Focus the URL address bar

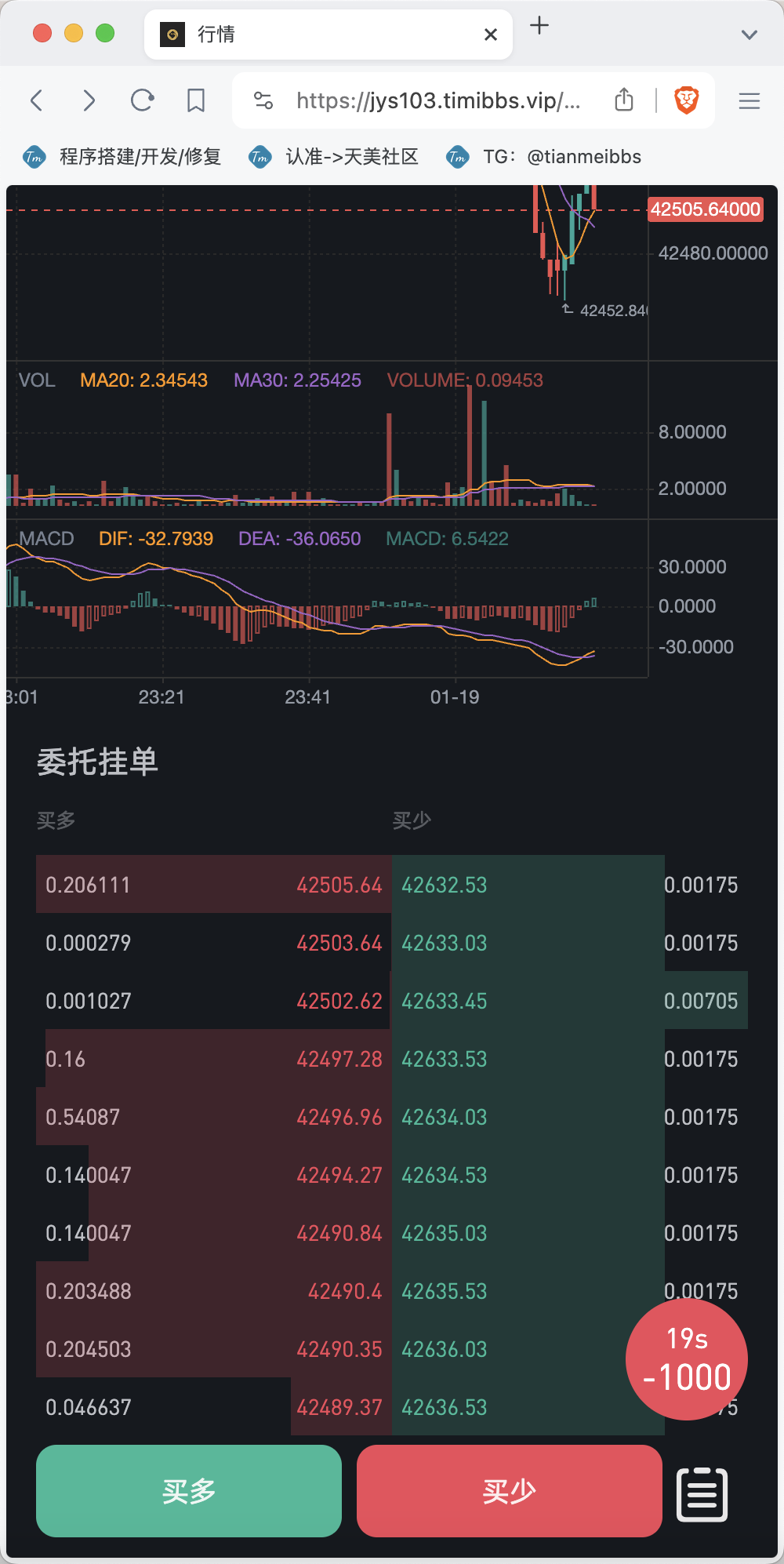[438, 100]
